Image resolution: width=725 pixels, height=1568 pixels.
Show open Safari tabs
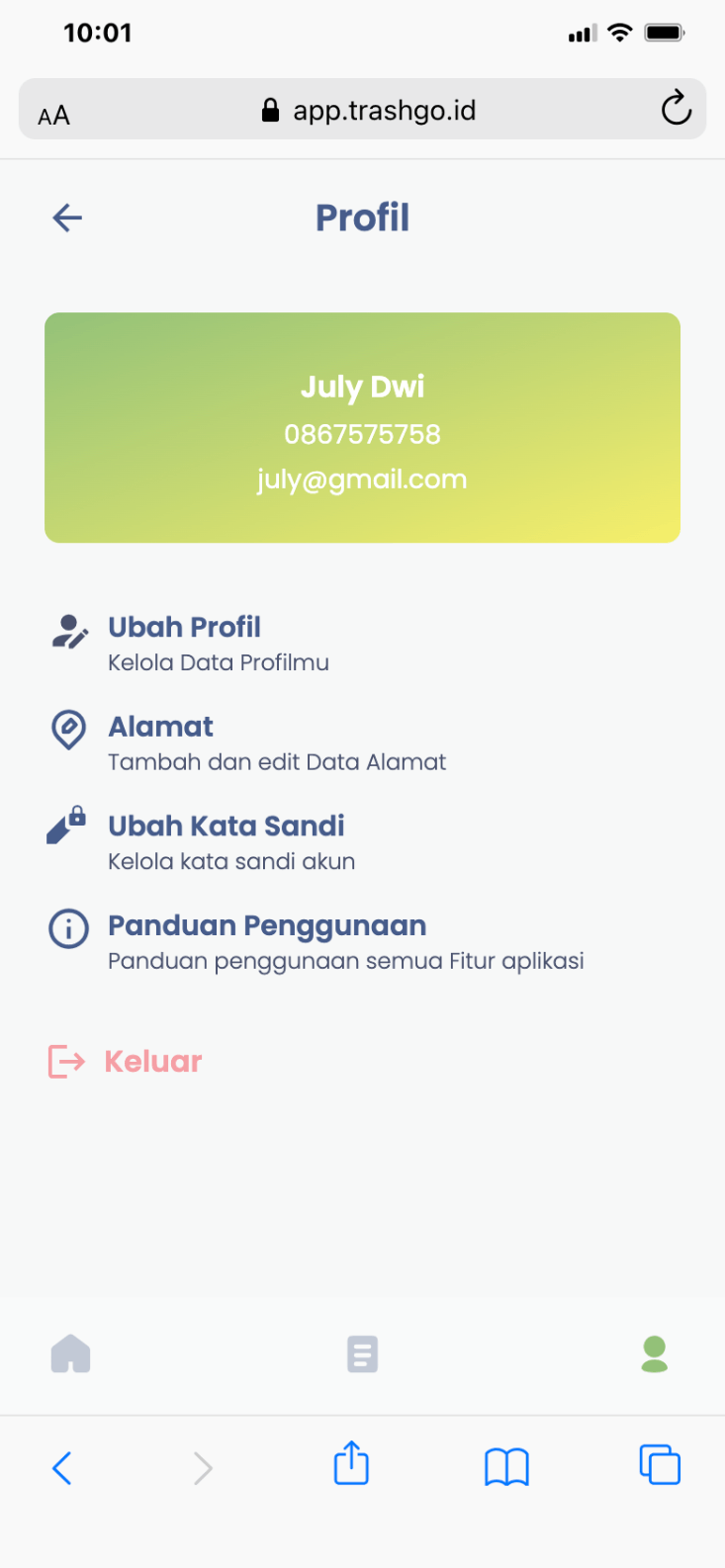pos(660,1465)
